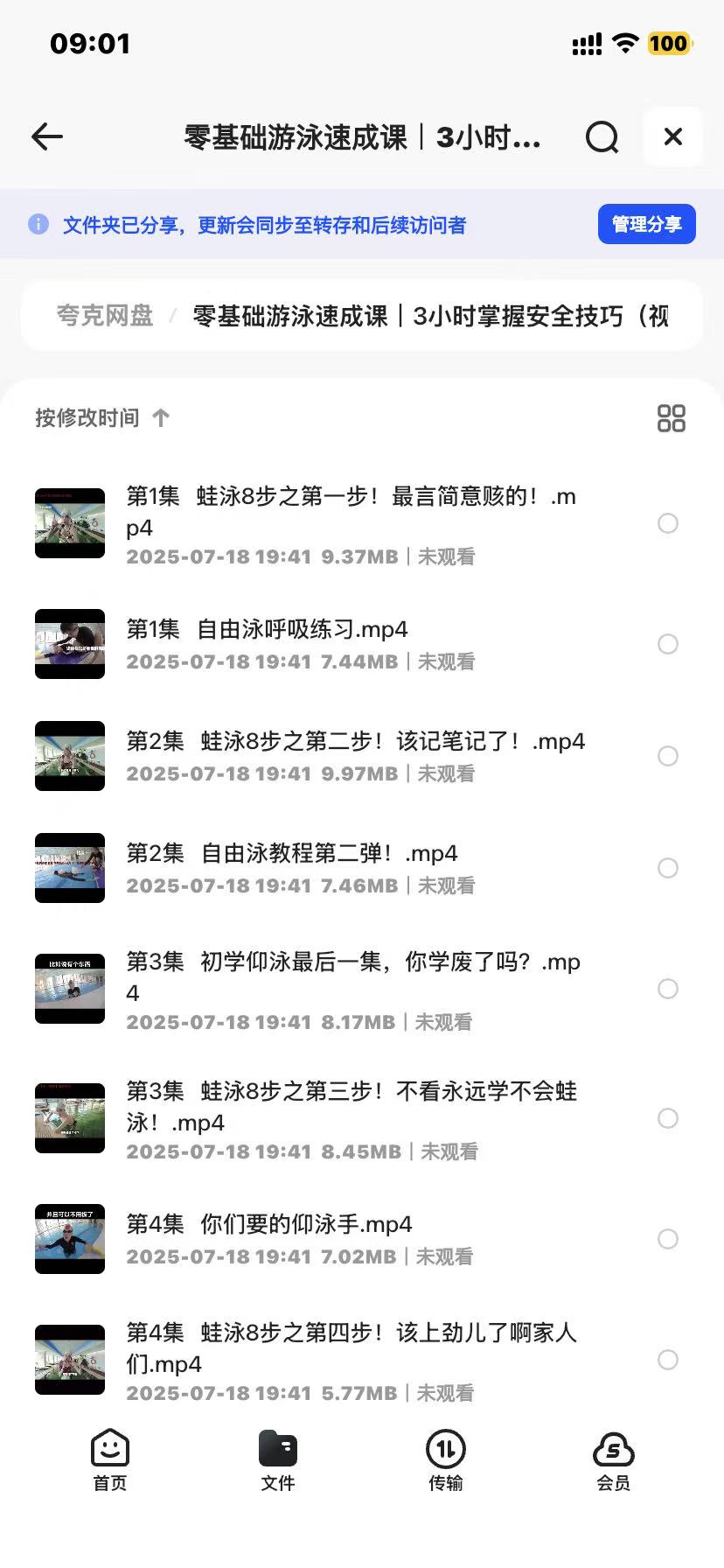Viewport: 724px width, 1568px height.
Task: Tap the blue info icon in the share banner
Action: click(38, 224)
